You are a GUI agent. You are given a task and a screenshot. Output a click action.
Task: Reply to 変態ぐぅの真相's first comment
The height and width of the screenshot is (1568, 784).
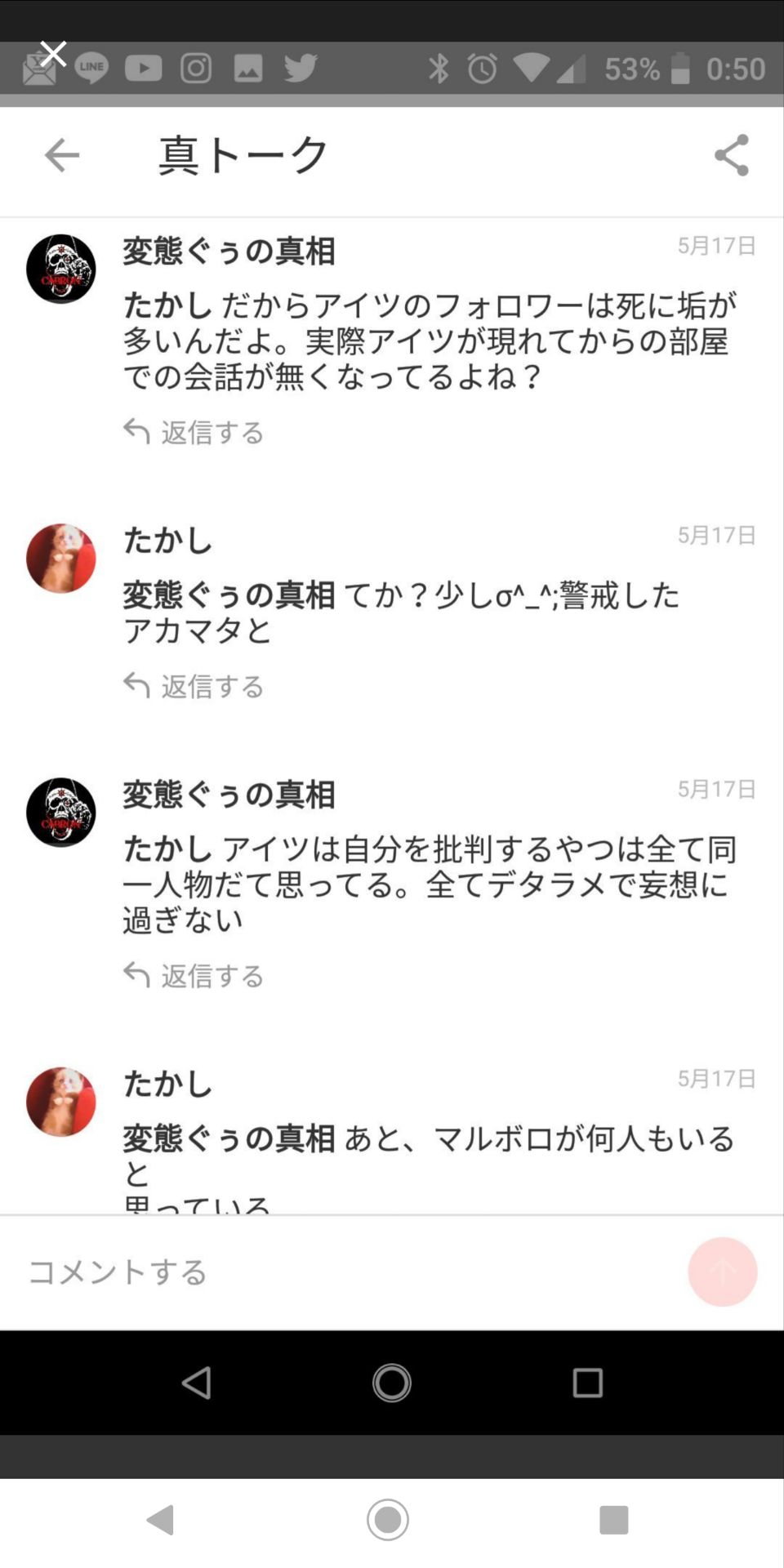coord(193,432)
